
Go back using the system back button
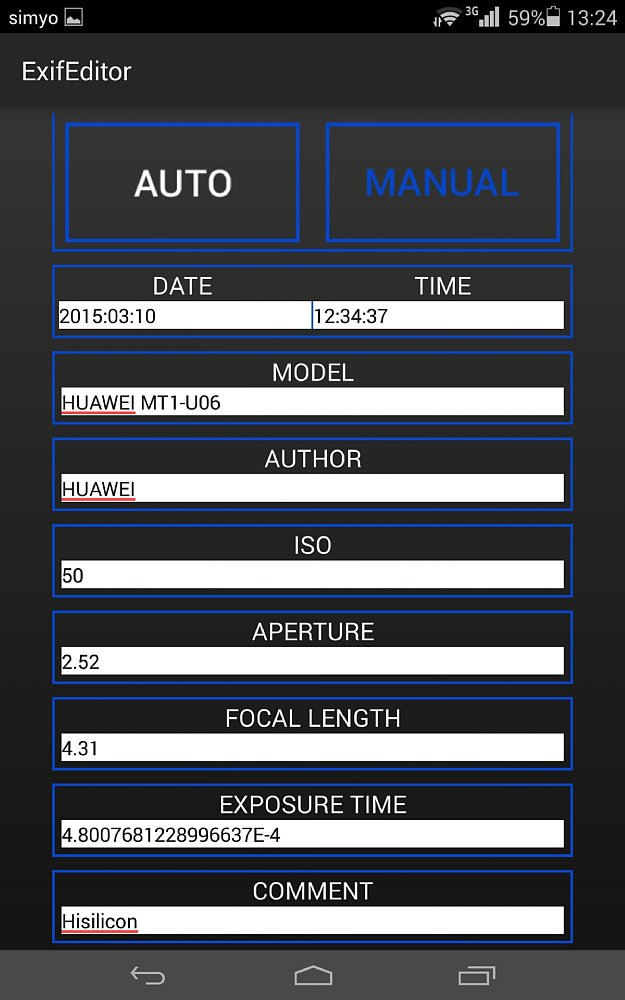[148, 975]
